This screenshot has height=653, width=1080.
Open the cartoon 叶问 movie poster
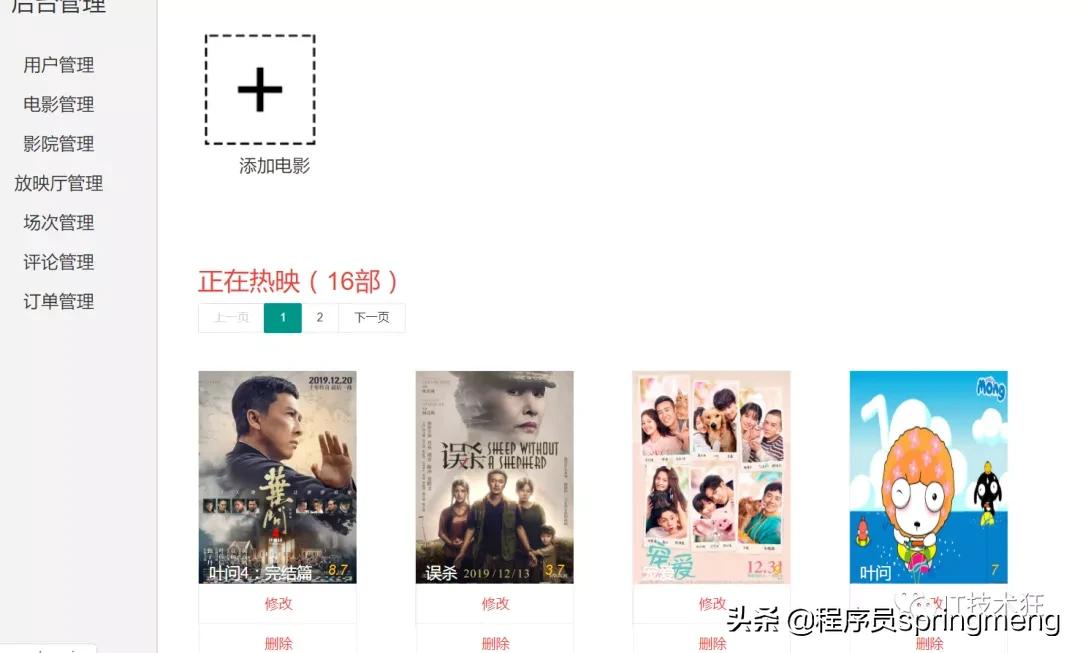[928, 477]
